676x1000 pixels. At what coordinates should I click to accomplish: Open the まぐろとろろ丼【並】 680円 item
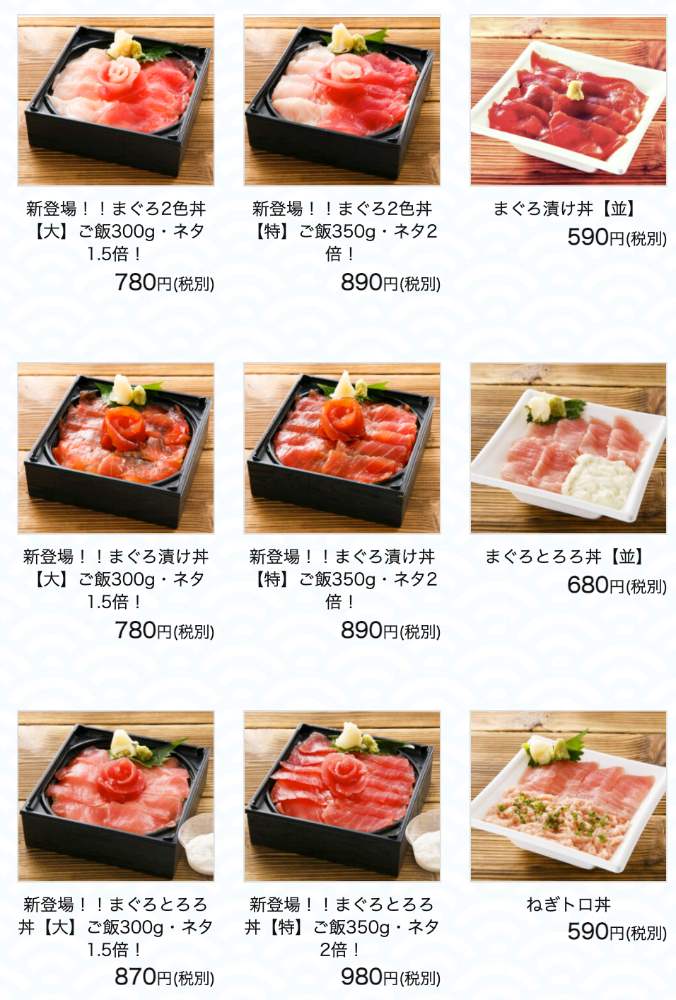tap(568, 448)
